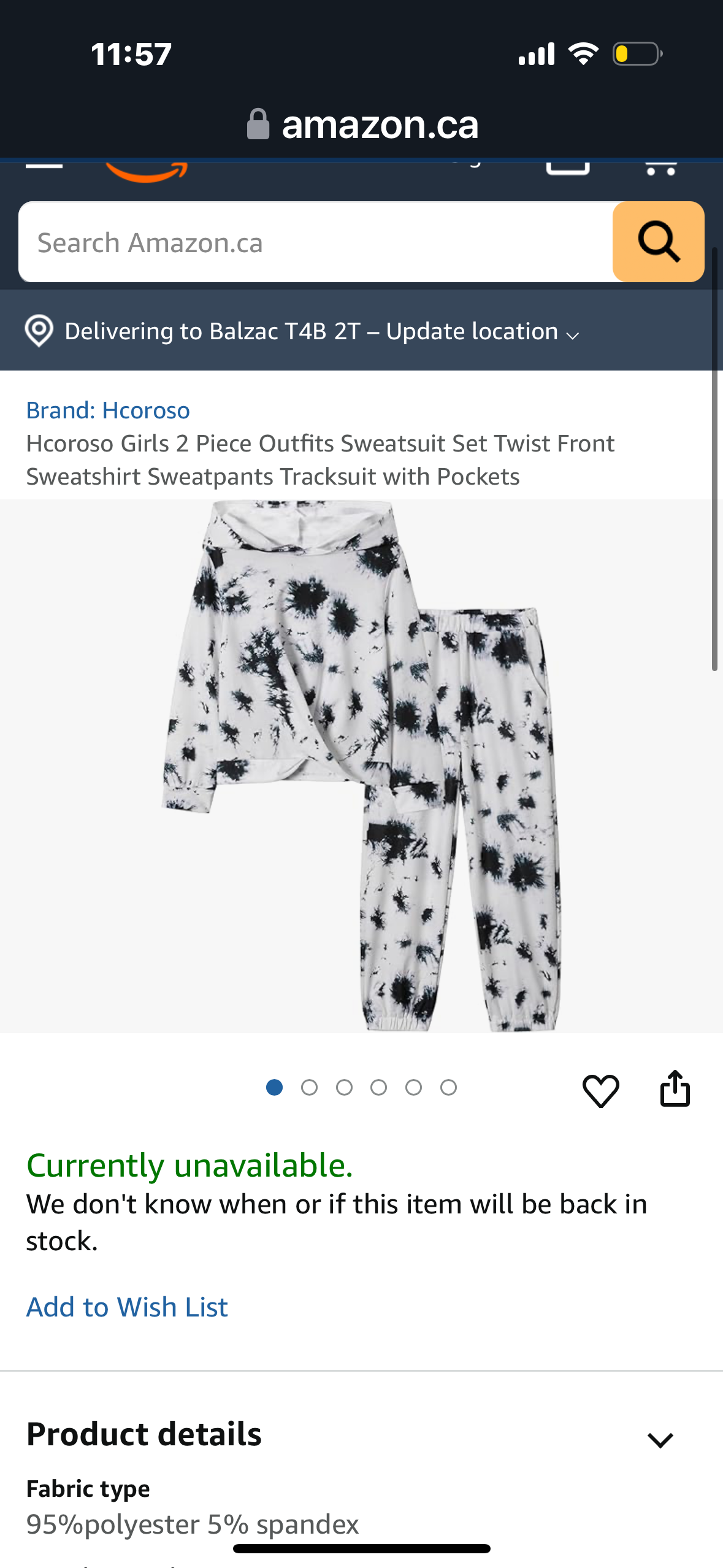This screenshot has width=723, height=1568.
Task: Collapse the Product details section
Action: click(x=660, y=1439)
